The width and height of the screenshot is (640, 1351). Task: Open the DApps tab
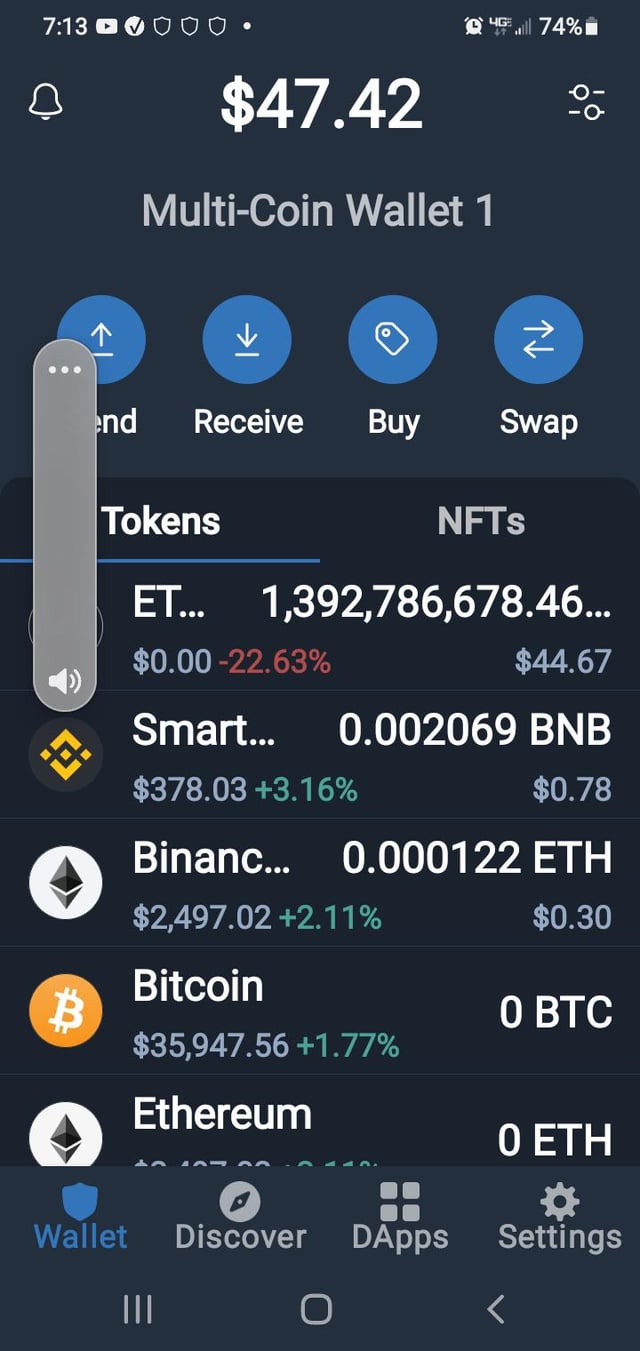coord(400,1216)
